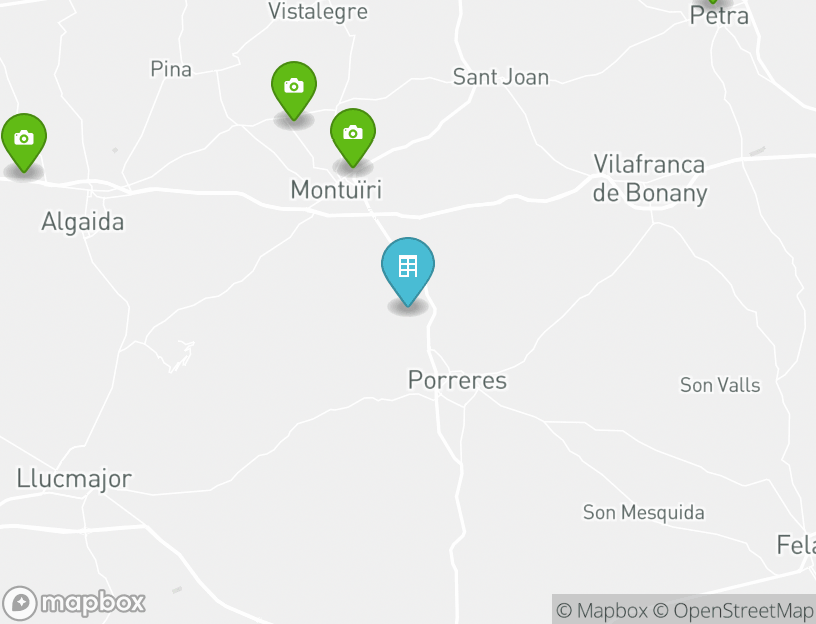Tap the camera marker northwest of Algaida
Screen dimensions: 816x624
23,139
